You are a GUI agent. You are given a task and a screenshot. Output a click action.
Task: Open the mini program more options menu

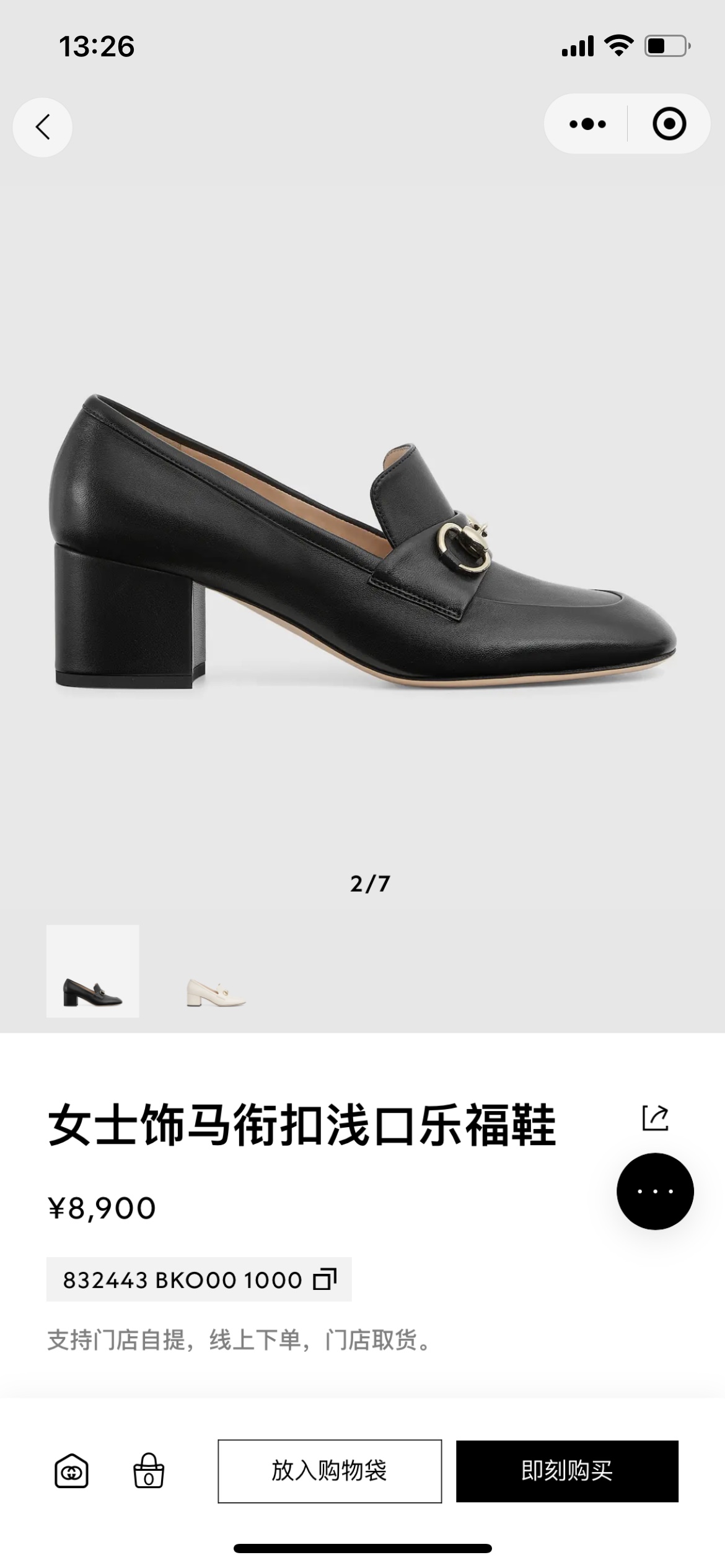point(587,124)
